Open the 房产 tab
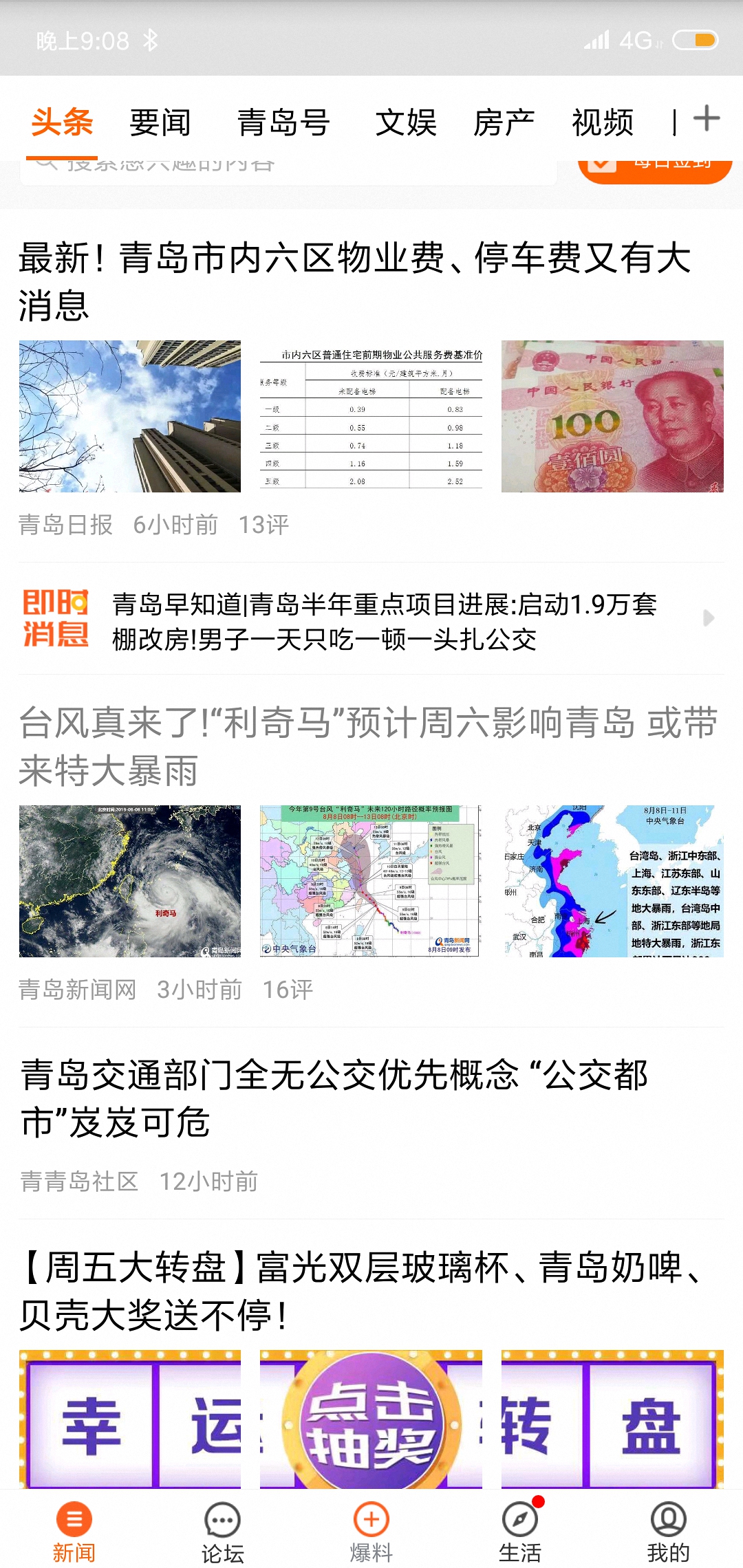 (x=506, y=122)
